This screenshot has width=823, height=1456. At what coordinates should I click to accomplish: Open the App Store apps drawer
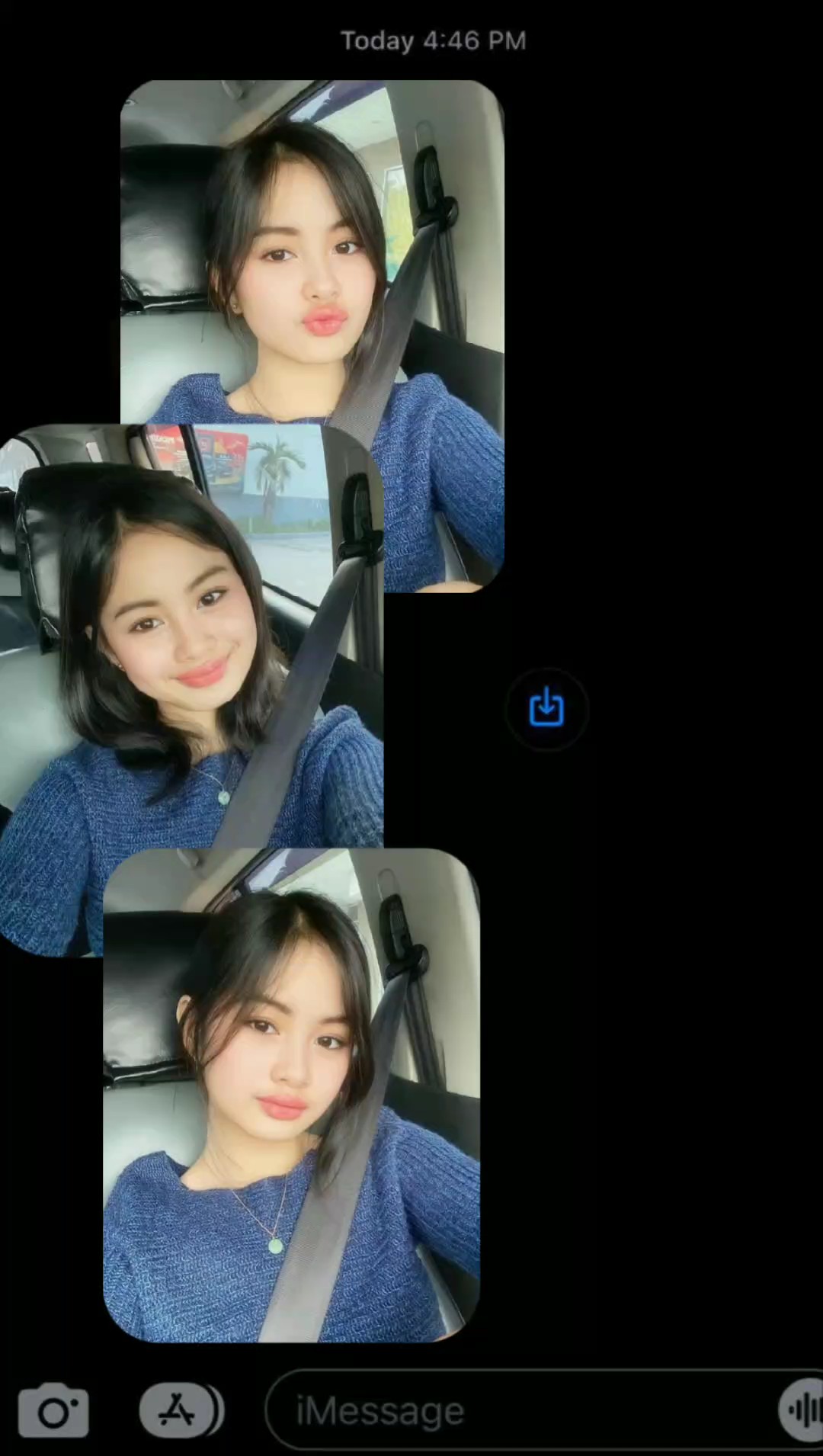178,1411
